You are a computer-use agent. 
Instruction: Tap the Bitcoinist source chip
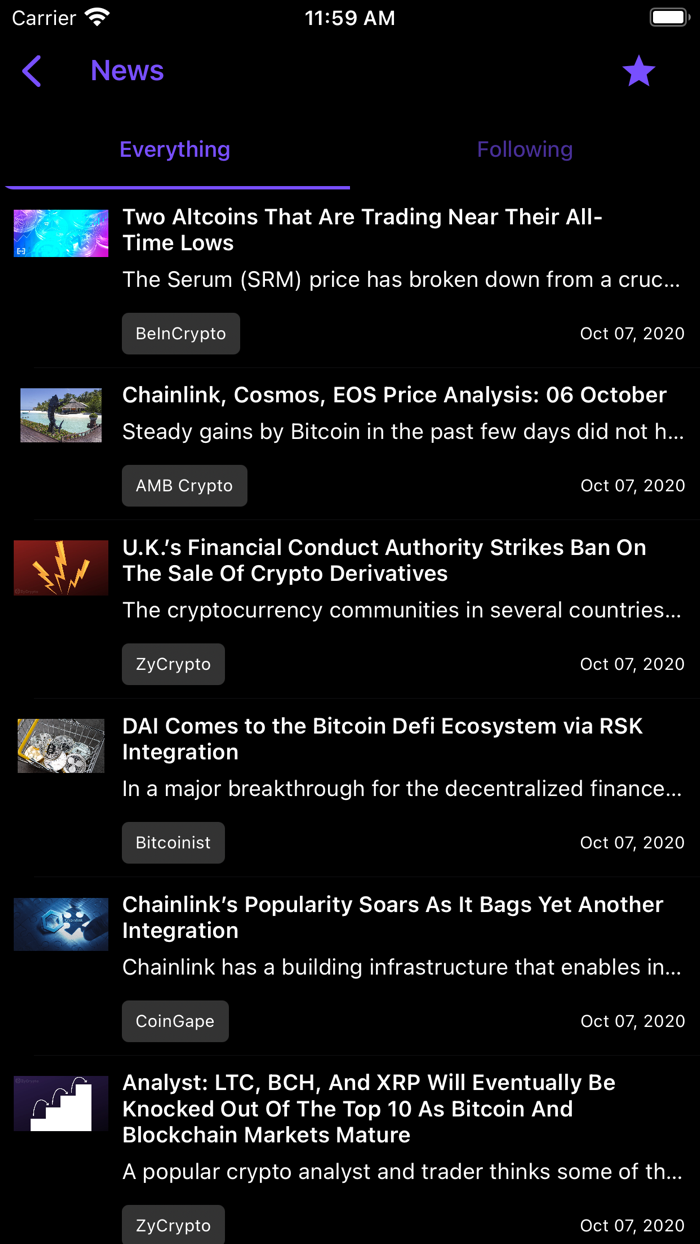(173, 843)
